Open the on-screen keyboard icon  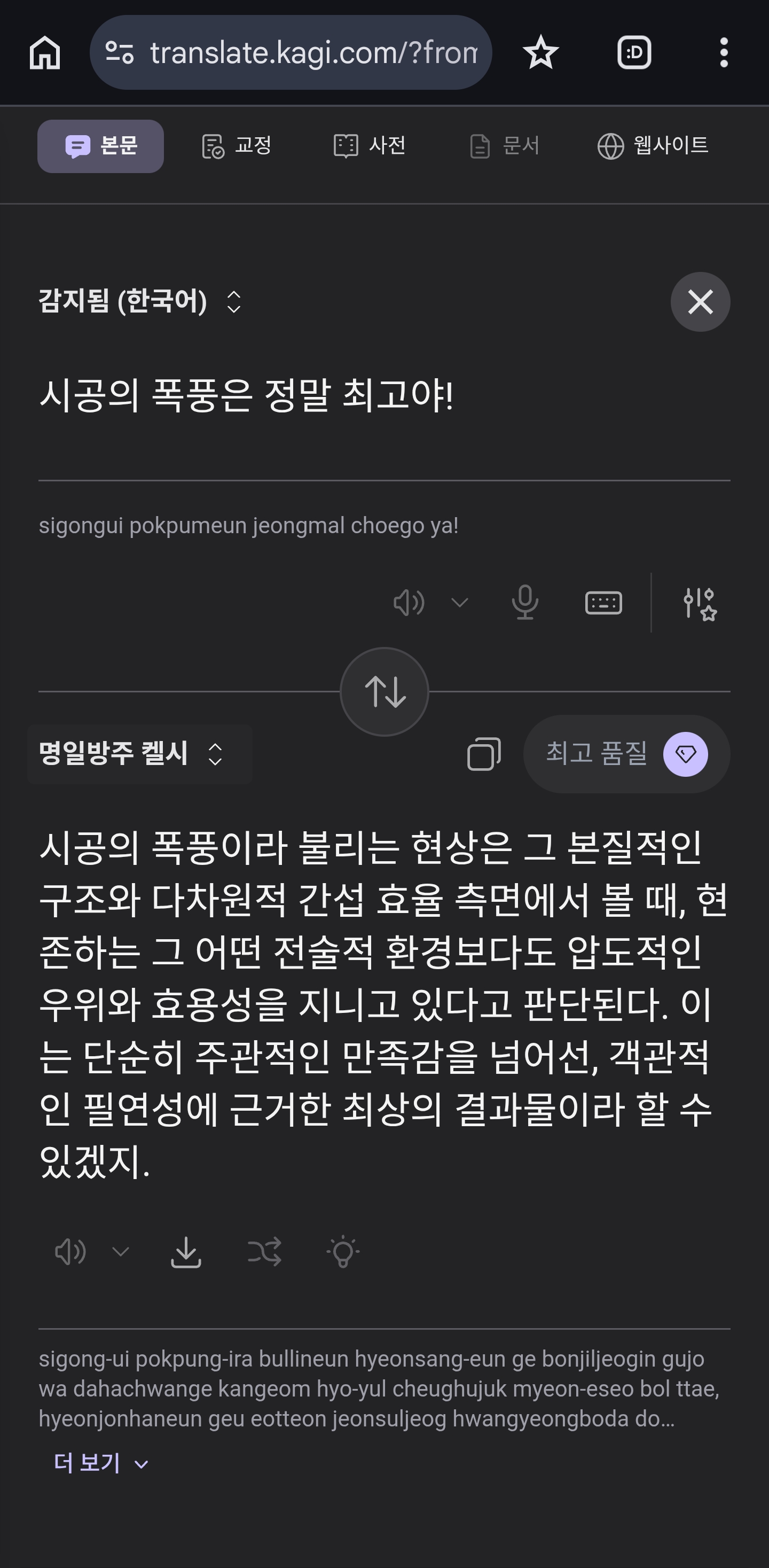603,603
